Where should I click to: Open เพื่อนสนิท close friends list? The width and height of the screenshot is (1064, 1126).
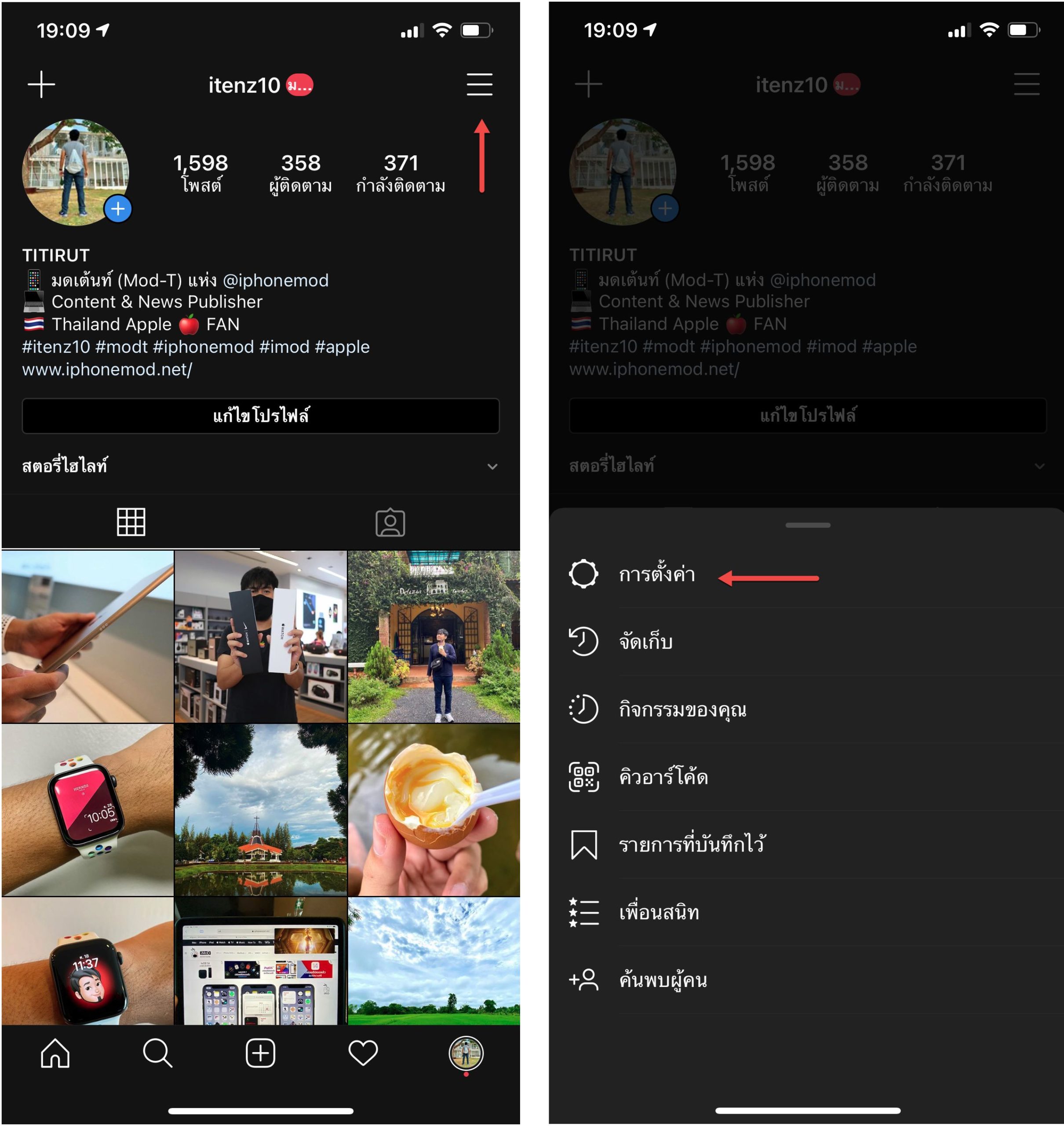659,912
